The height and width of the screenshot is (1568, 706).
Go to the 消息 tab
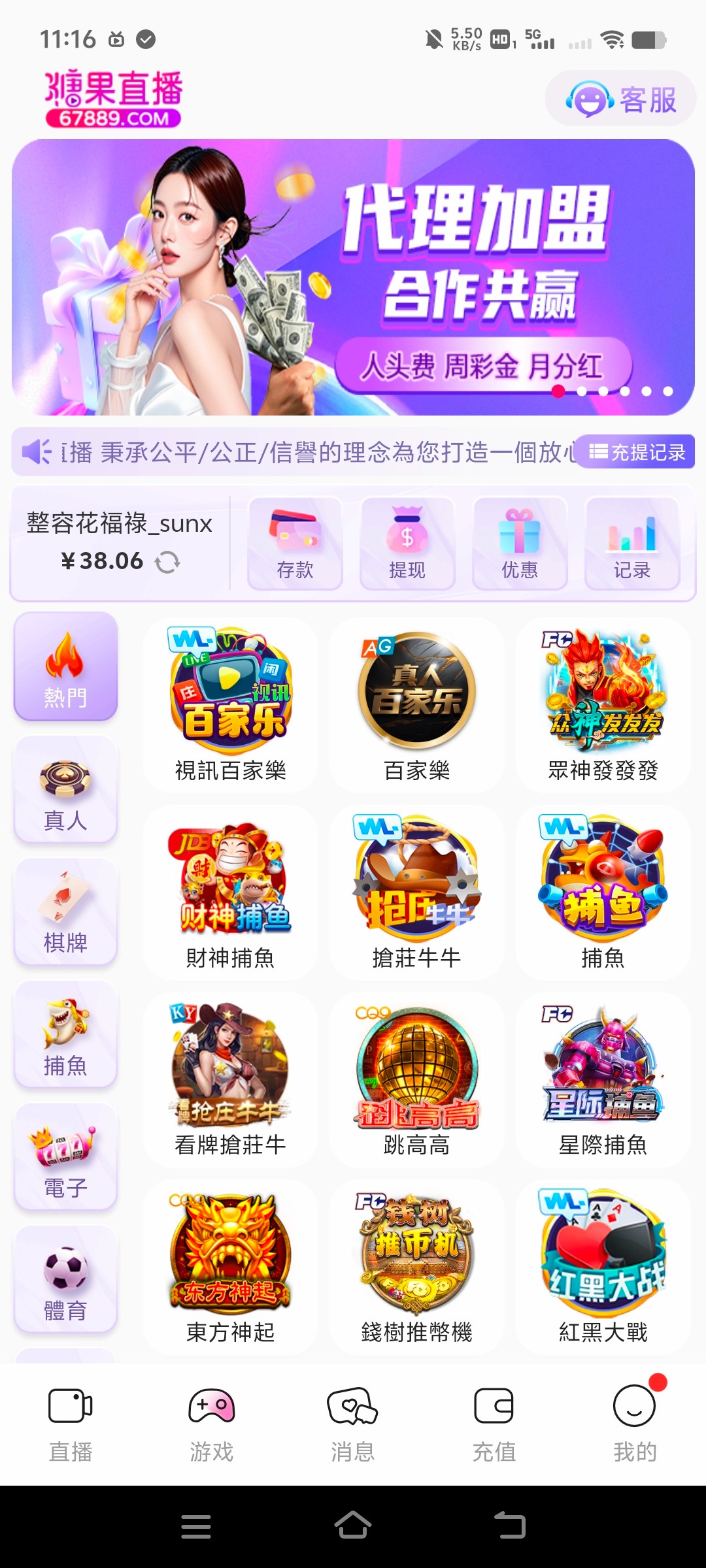pyautogui.click(x=352, y=1424)
